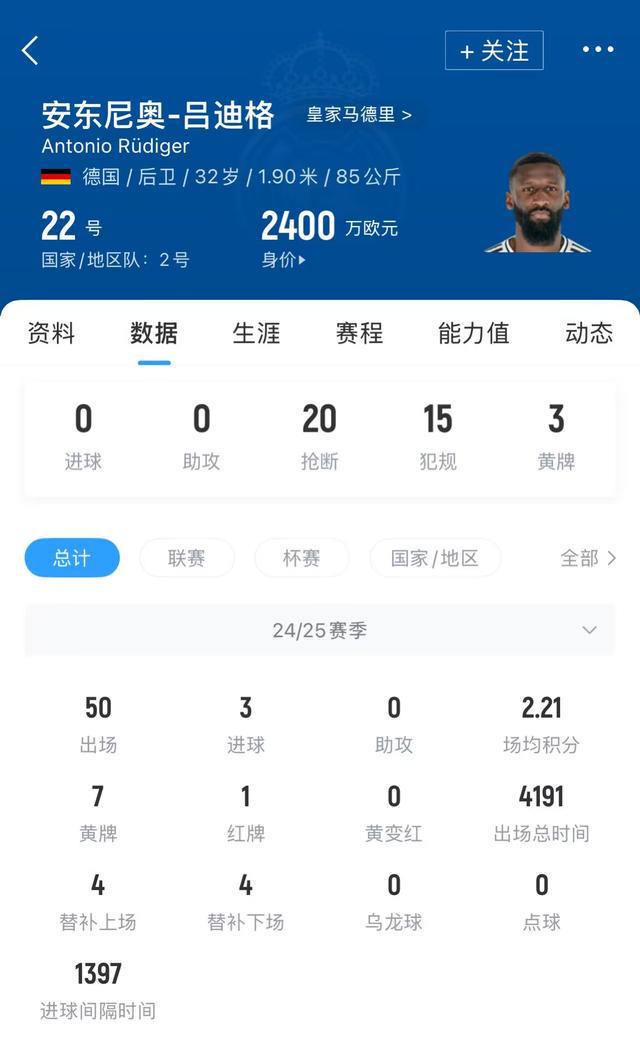Select the 数据 tab
This screenshot has width=640, height=1046.
pyautogui.click(x=154, y=333)
